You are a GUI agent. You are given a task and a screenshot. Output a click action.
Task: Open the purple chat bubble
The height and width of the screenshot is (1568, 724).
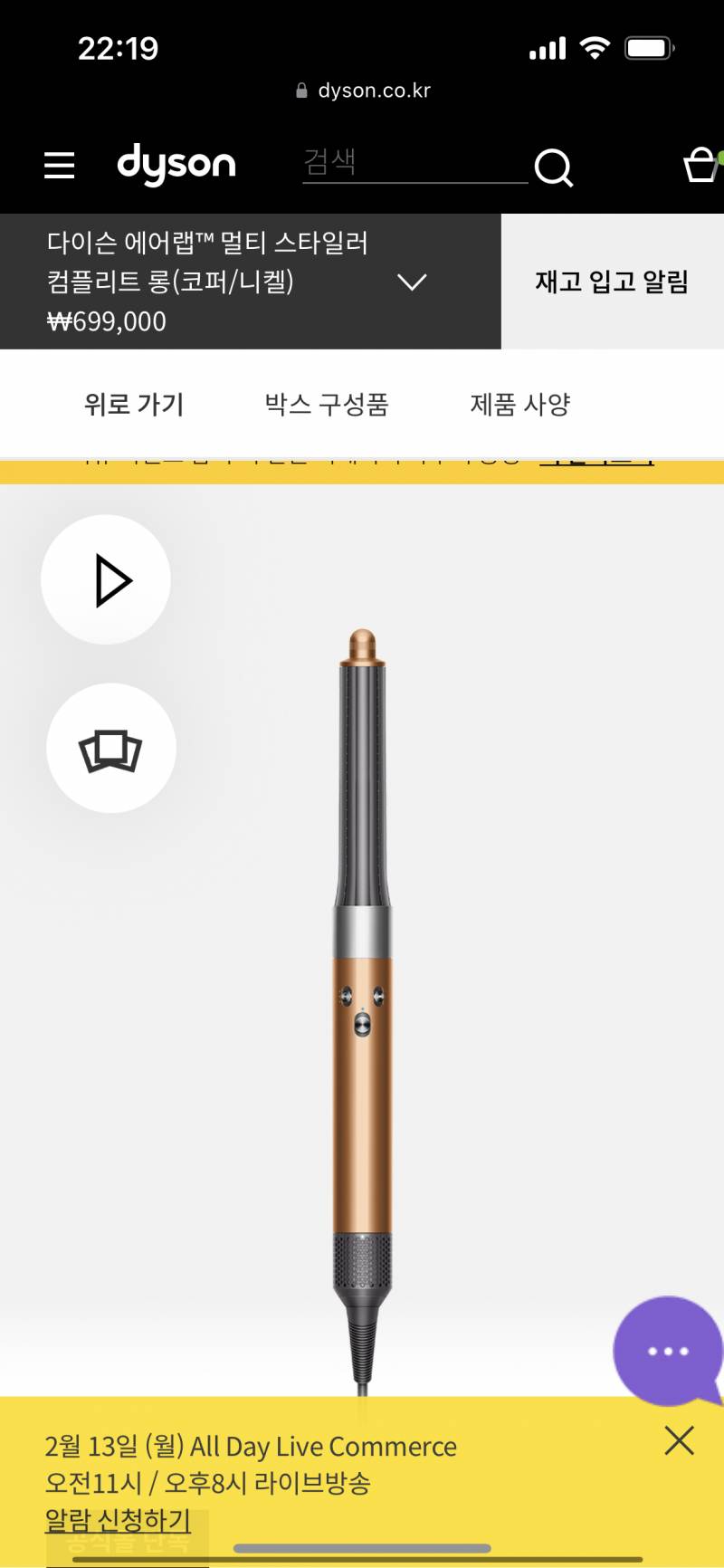coord(668,1351)
